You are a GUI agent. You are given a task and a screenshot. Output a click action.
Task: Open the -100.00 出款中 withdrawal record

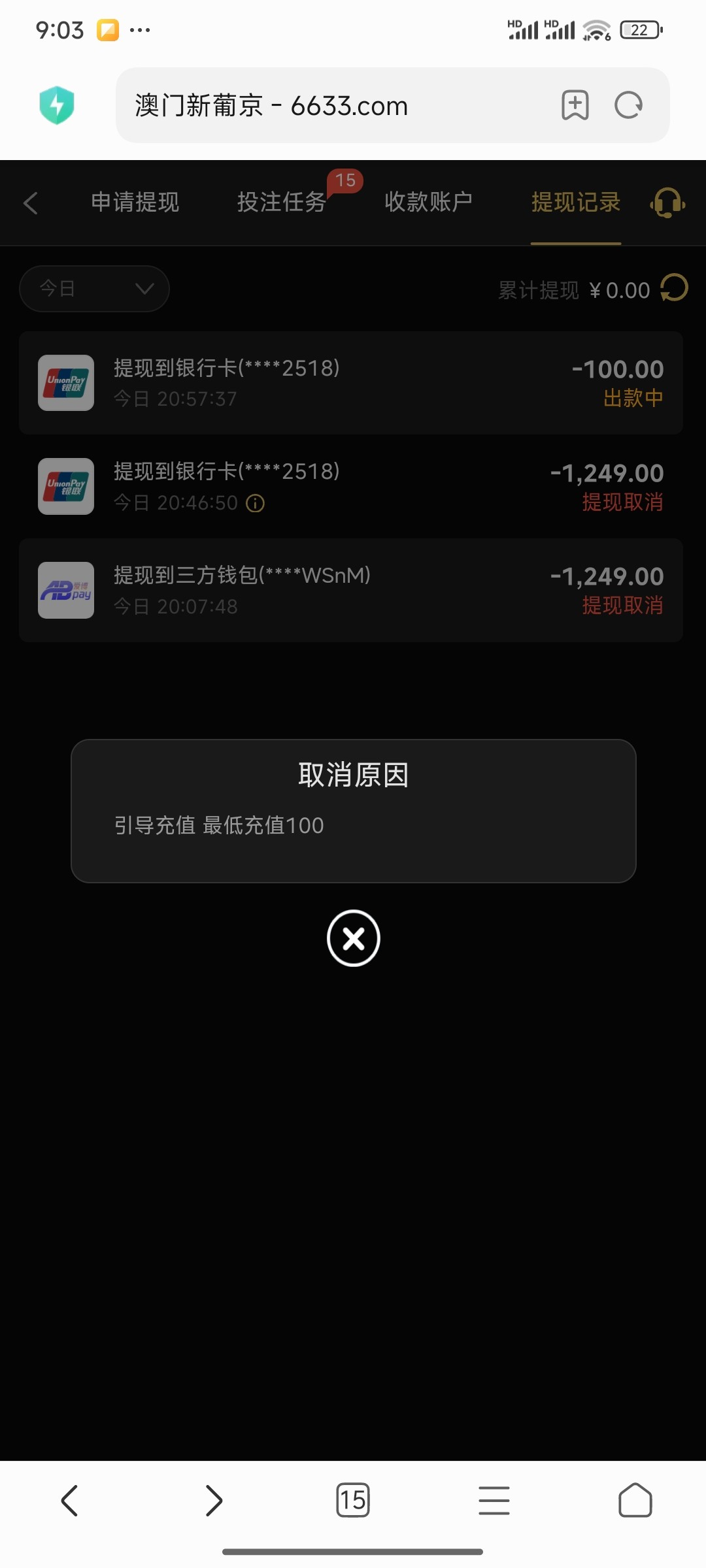[351, 383]
